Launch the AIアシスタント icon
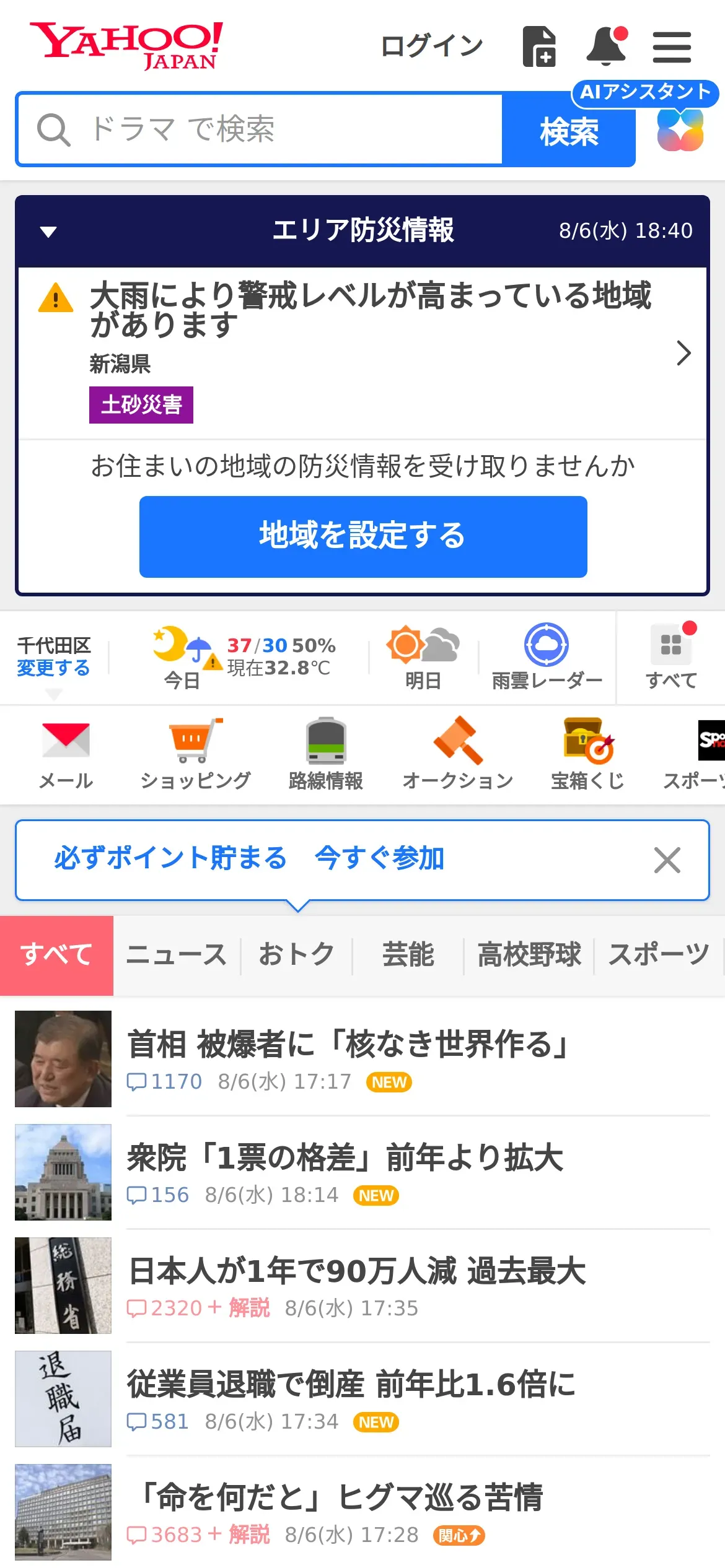 click(680, 129)
